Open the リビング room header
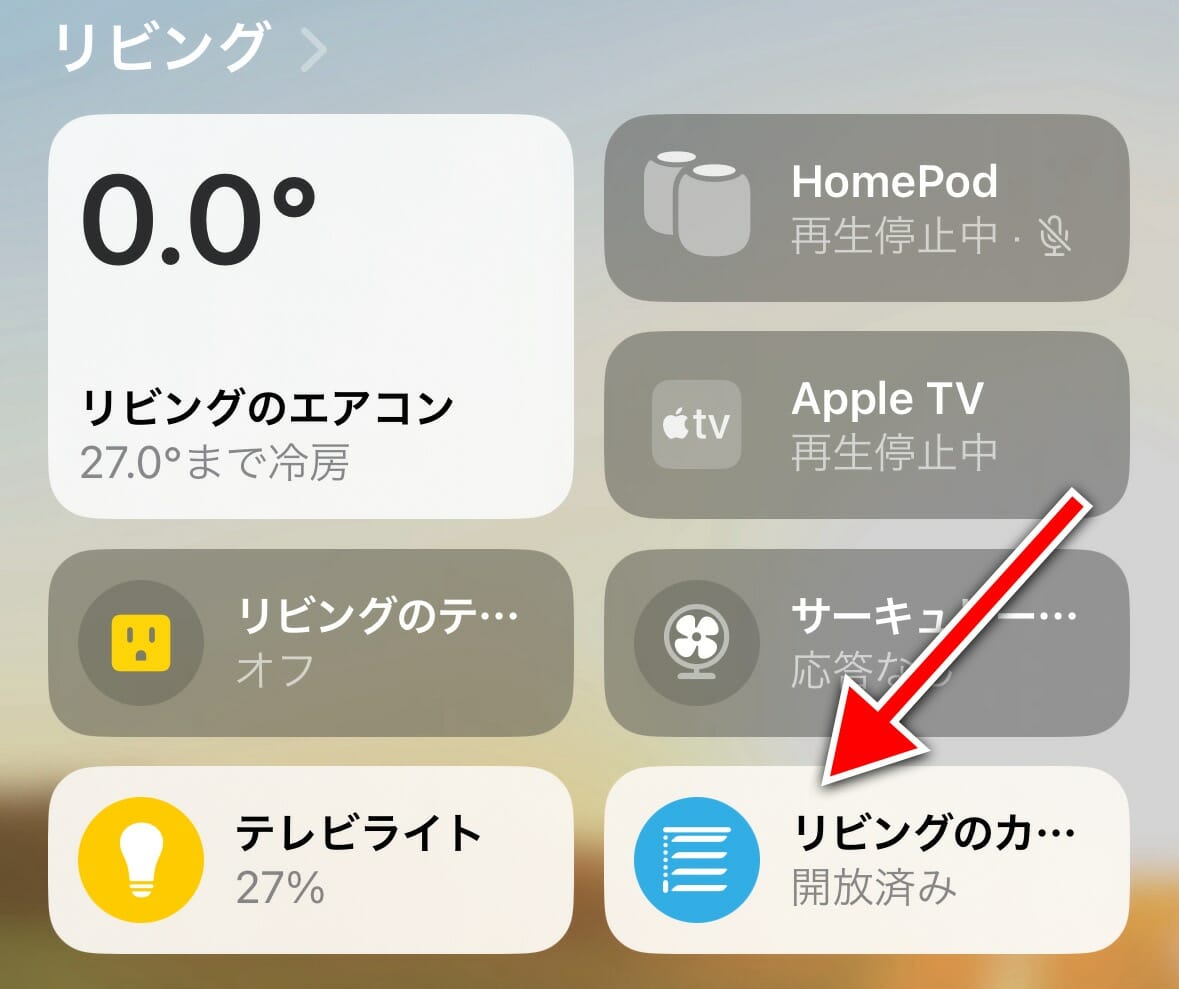Screen dimensions: 1179x989 coord(190,48)
